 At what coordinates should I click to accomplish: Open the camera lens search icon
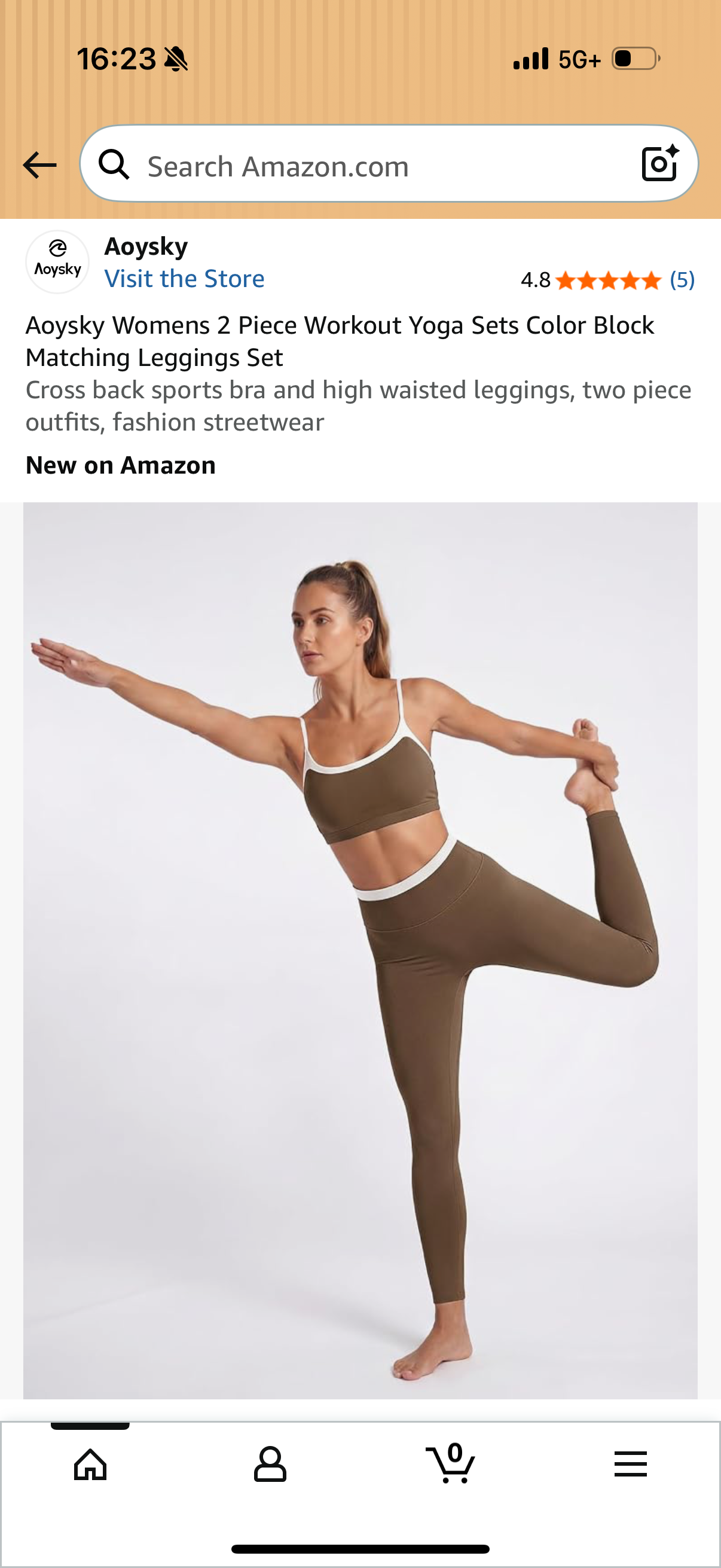pyautogui.click(x=660, y=164)
